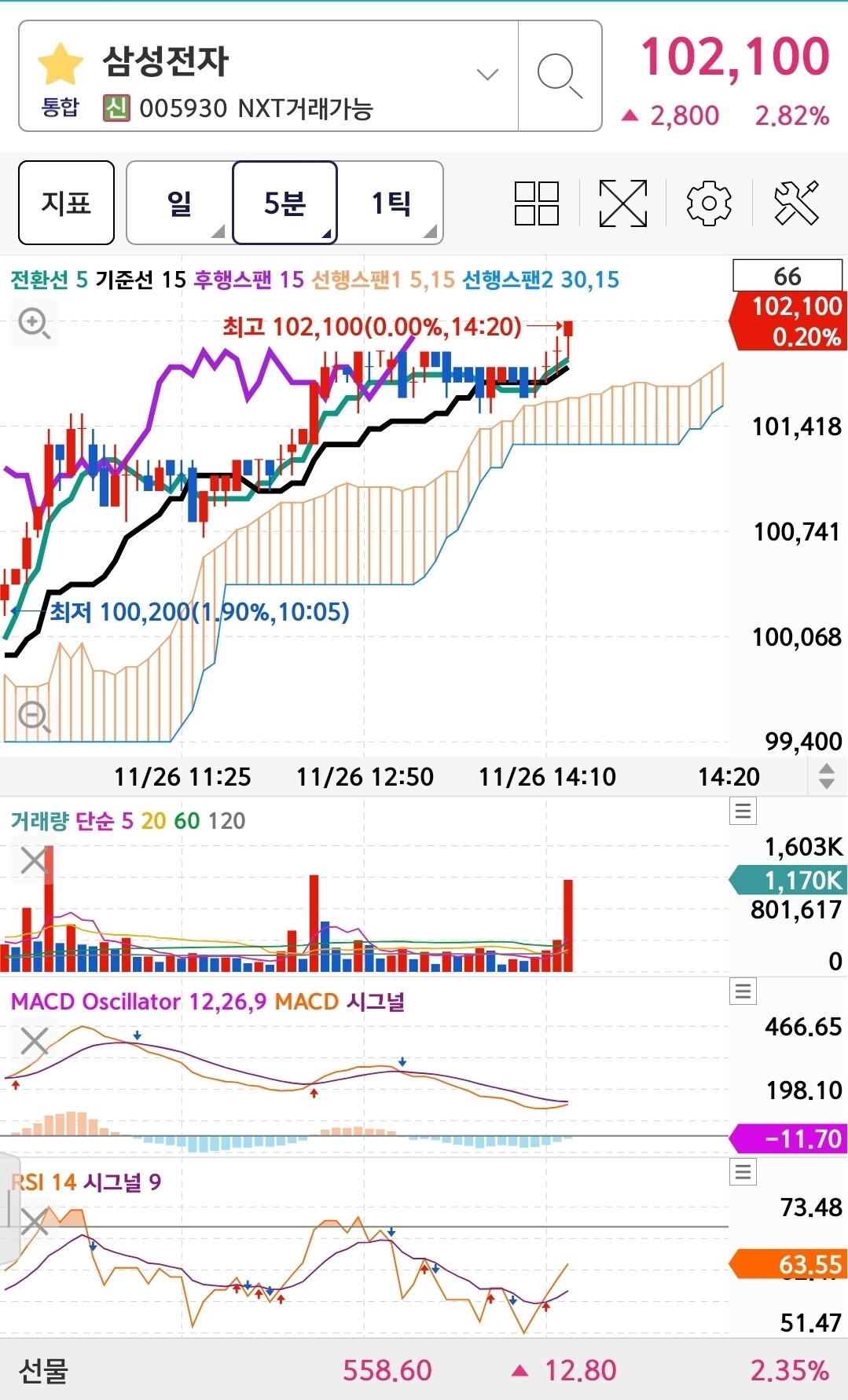Open the multi-chart grid layout
The image size is (848, 1400).
pyautogui.click(x=536, y=203)
